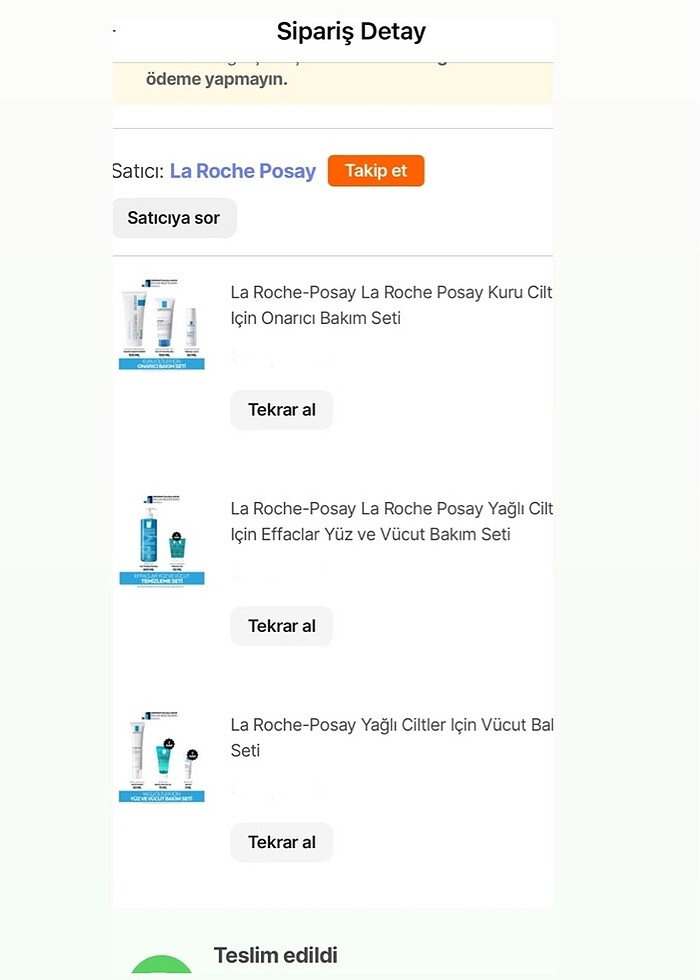Open the La Roche Posay seller page
The image size is (700, 980).
pos(242,171)
